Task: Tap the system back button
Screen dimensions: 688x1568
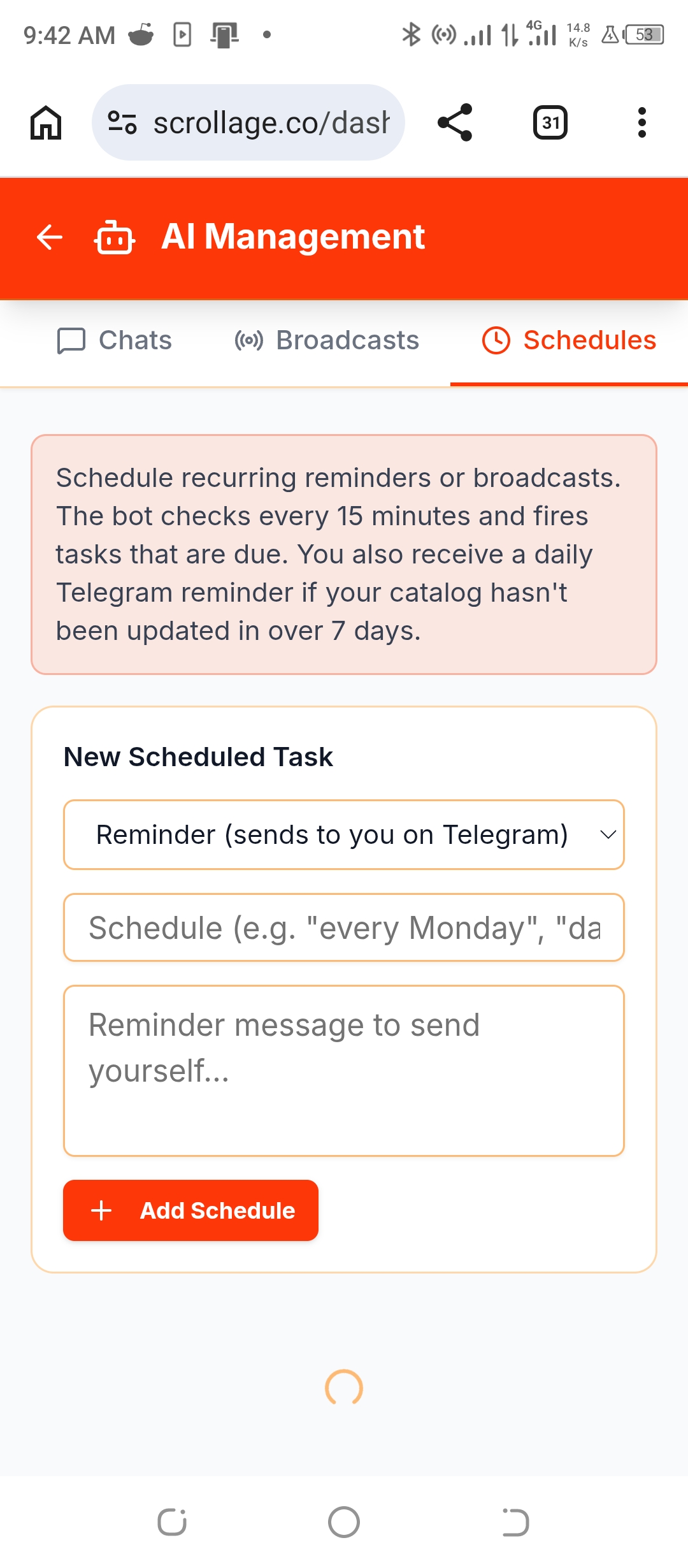Action: click(x=515, y=1522)
